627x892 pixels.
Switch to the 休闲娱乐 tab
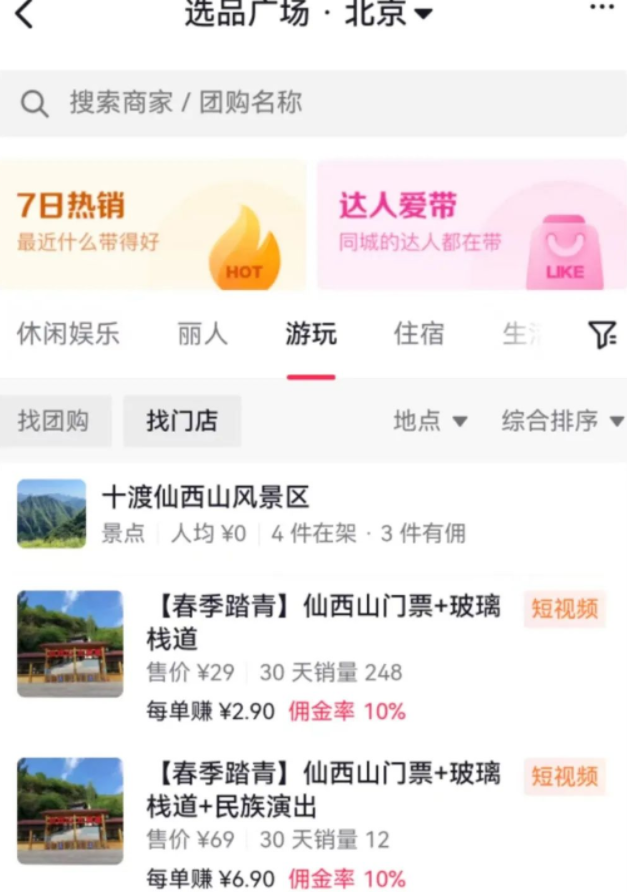(68, 334)
